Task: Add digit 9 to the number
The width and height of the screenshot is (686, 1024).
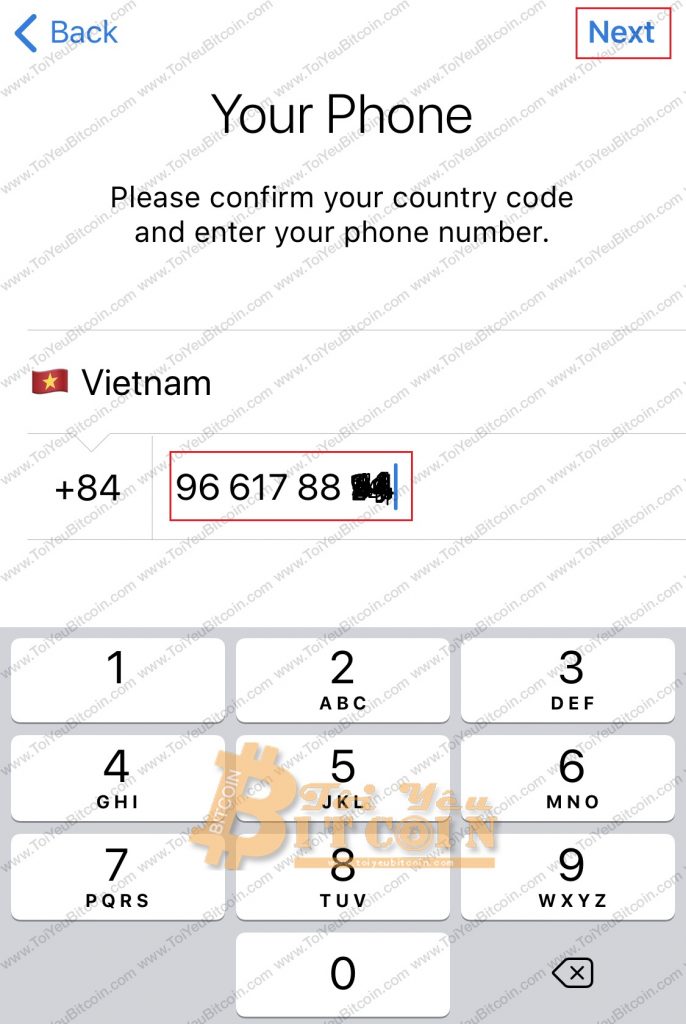Action: (x=571, y=875)
